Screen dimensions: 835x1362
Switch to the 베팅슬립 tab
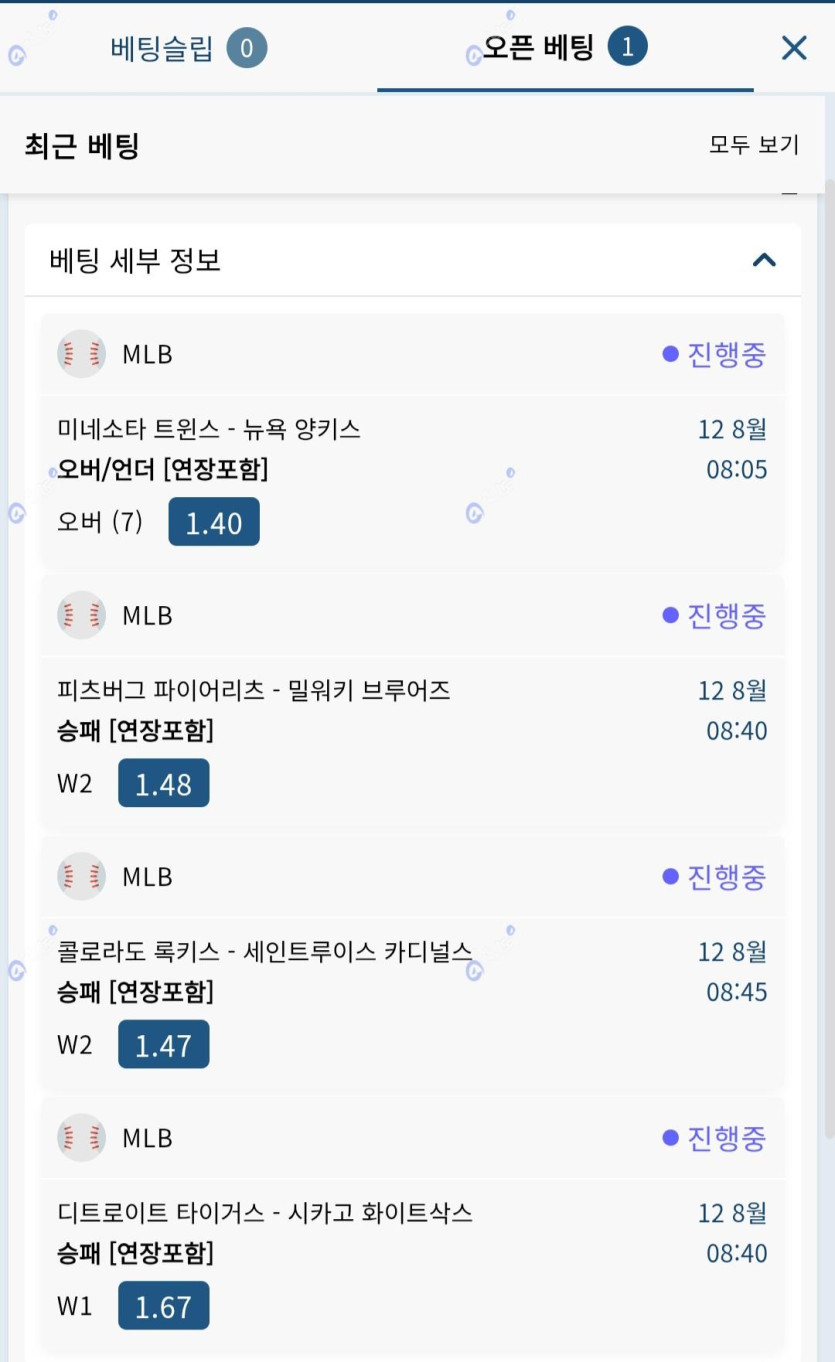(x=189, y=48)
